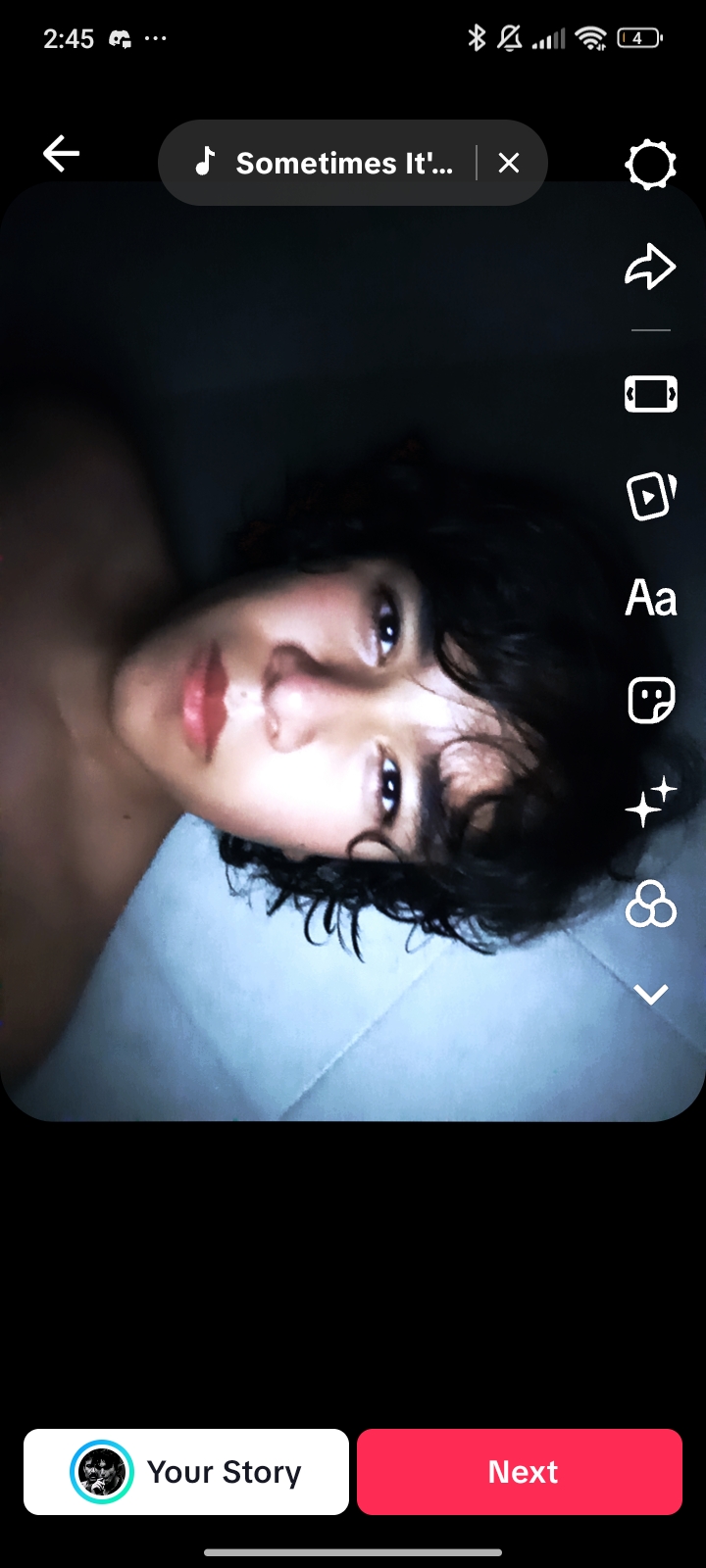Image resolution: width=706 pixels, height=1568 pixels.
Task: Open the video templates icon
Action: [x=651, y=496]
